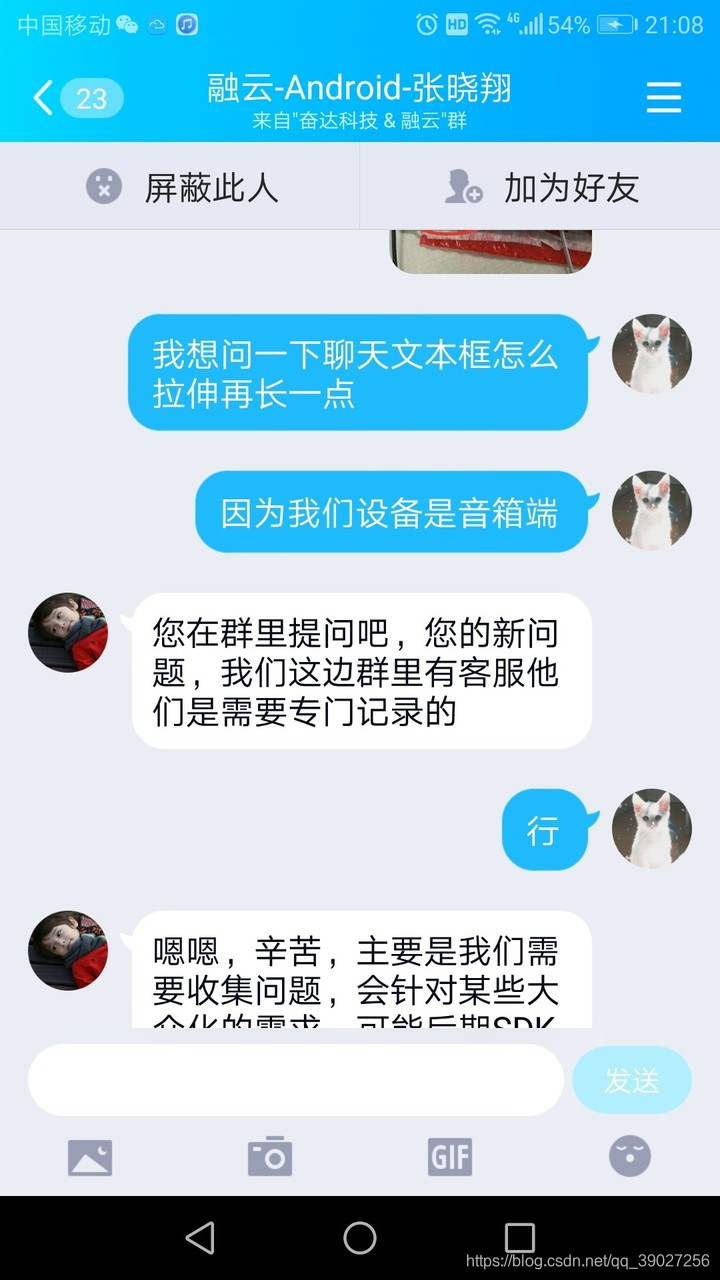Screen dimensions: 720x1280
Task: Focus the message input field
Action: pos(296,1080)
